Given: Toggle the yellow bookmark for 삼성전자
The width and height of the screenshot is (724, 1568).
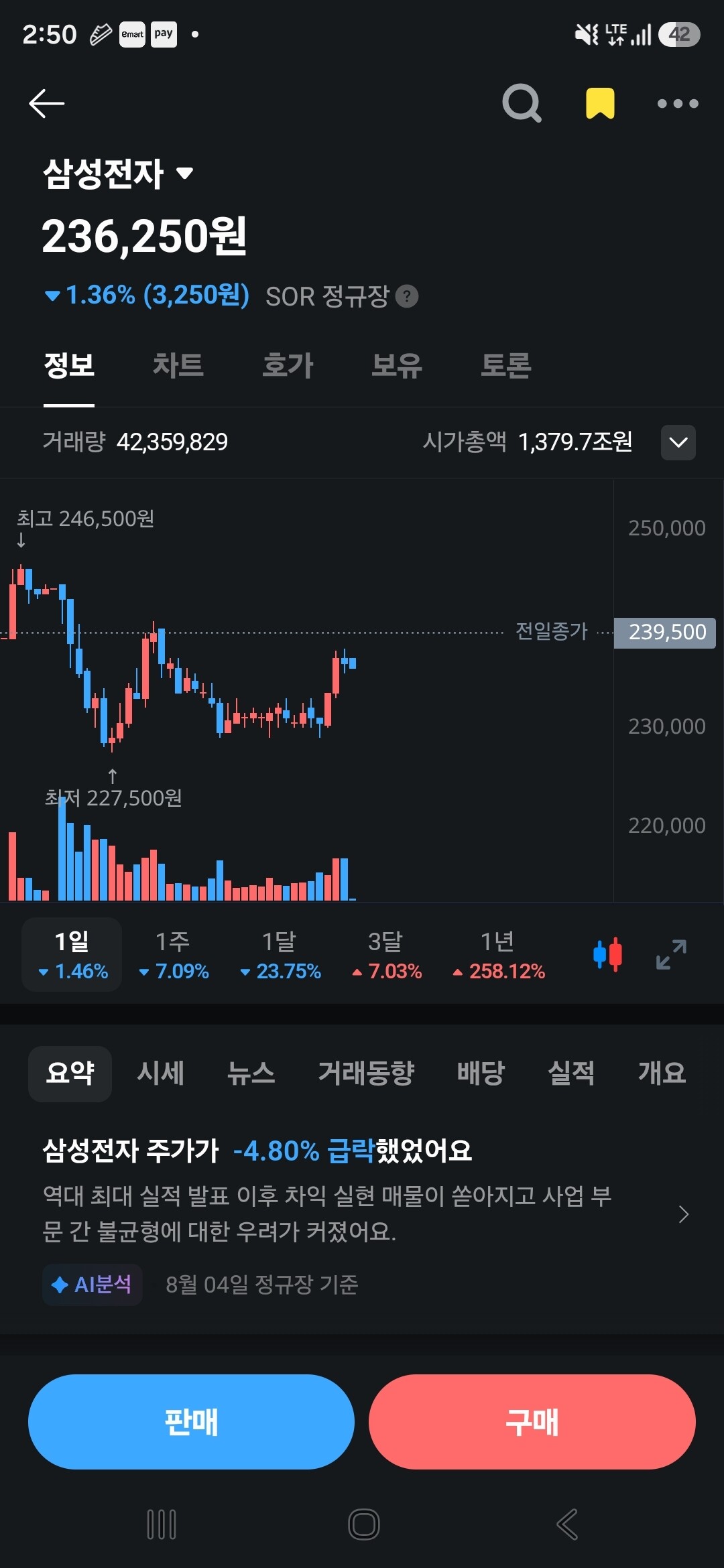Looking at the screenshot, I should (600, 103).
